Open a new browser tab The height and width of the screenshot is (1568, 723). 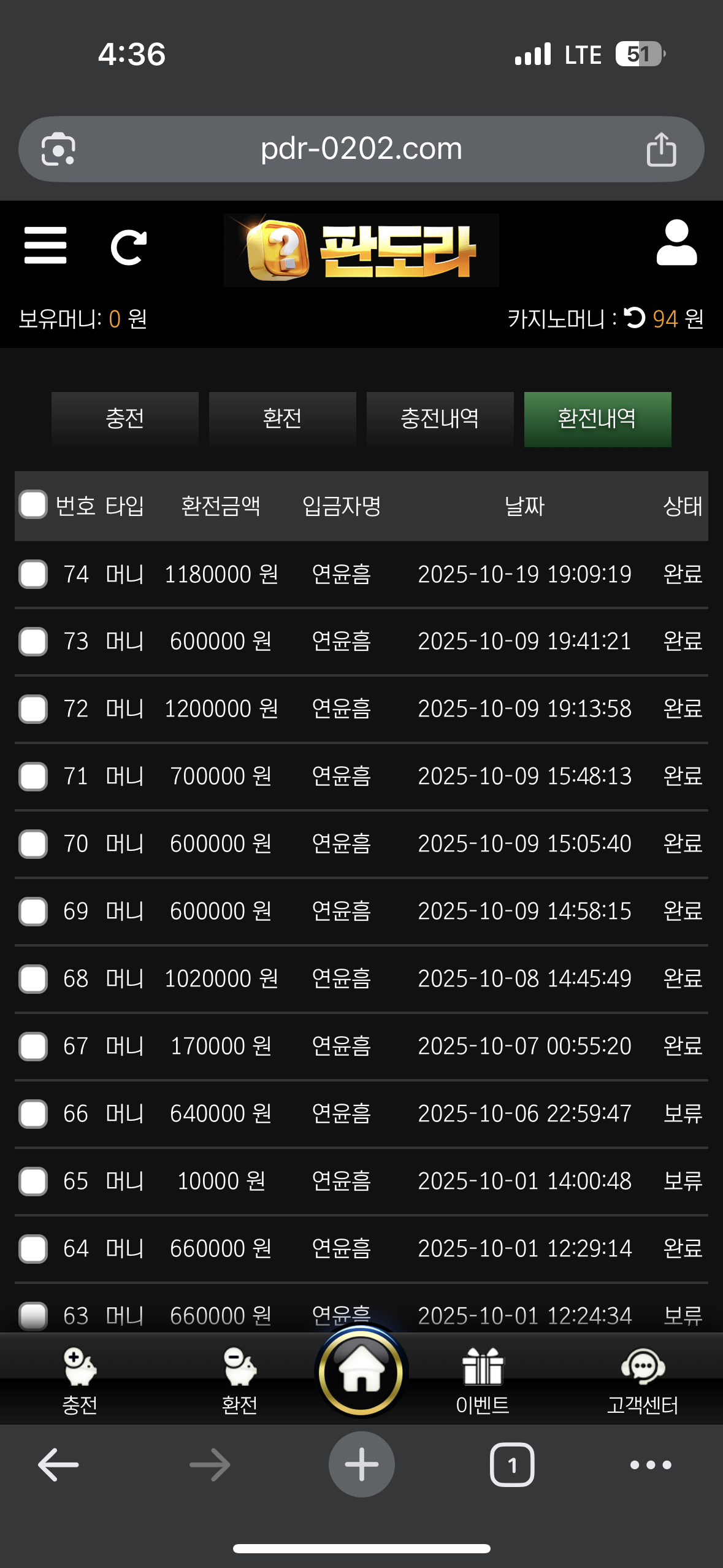(x=361, y=1464)
